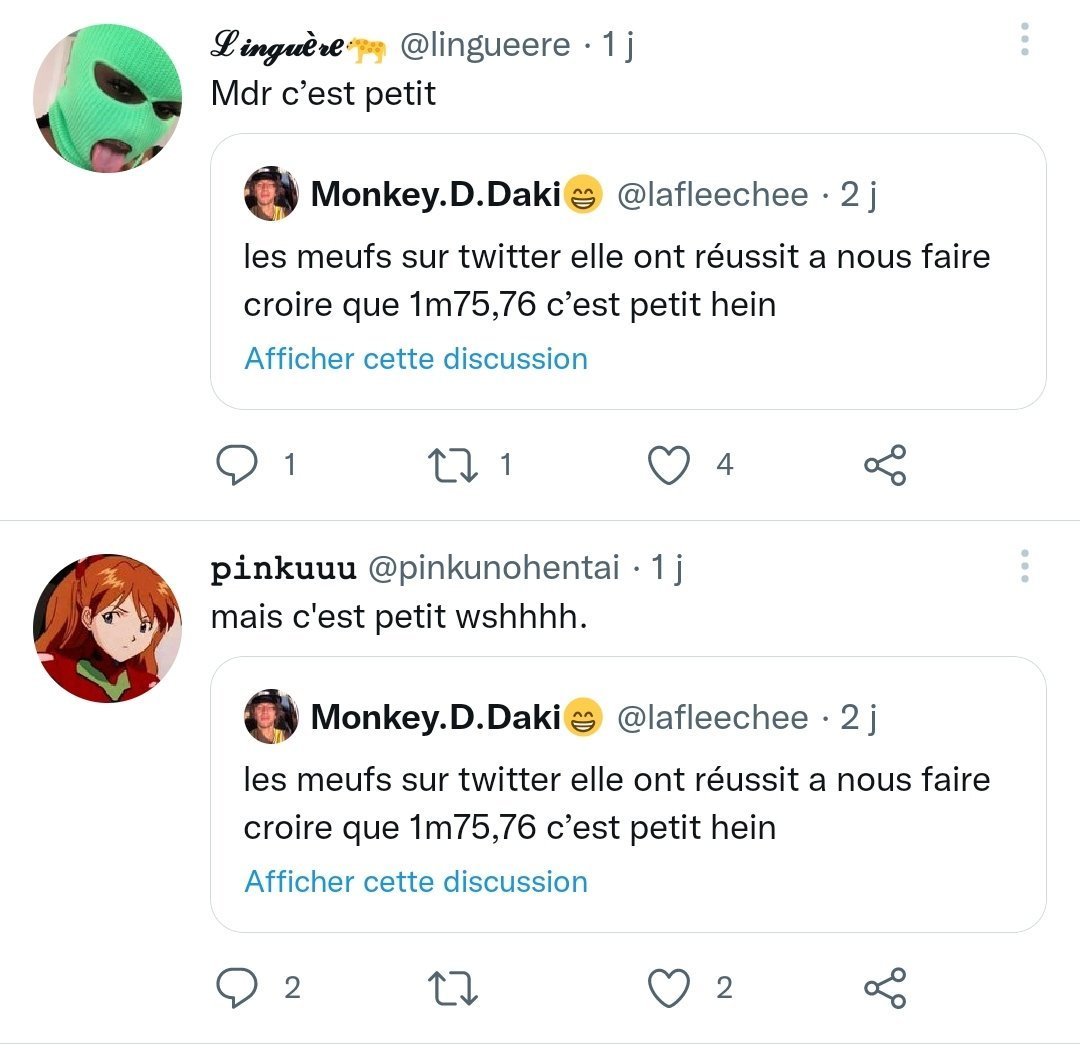Reply to pinkunohentai's tweet
This screenshot has height=1063, width=1080.
tap(237, 989)
